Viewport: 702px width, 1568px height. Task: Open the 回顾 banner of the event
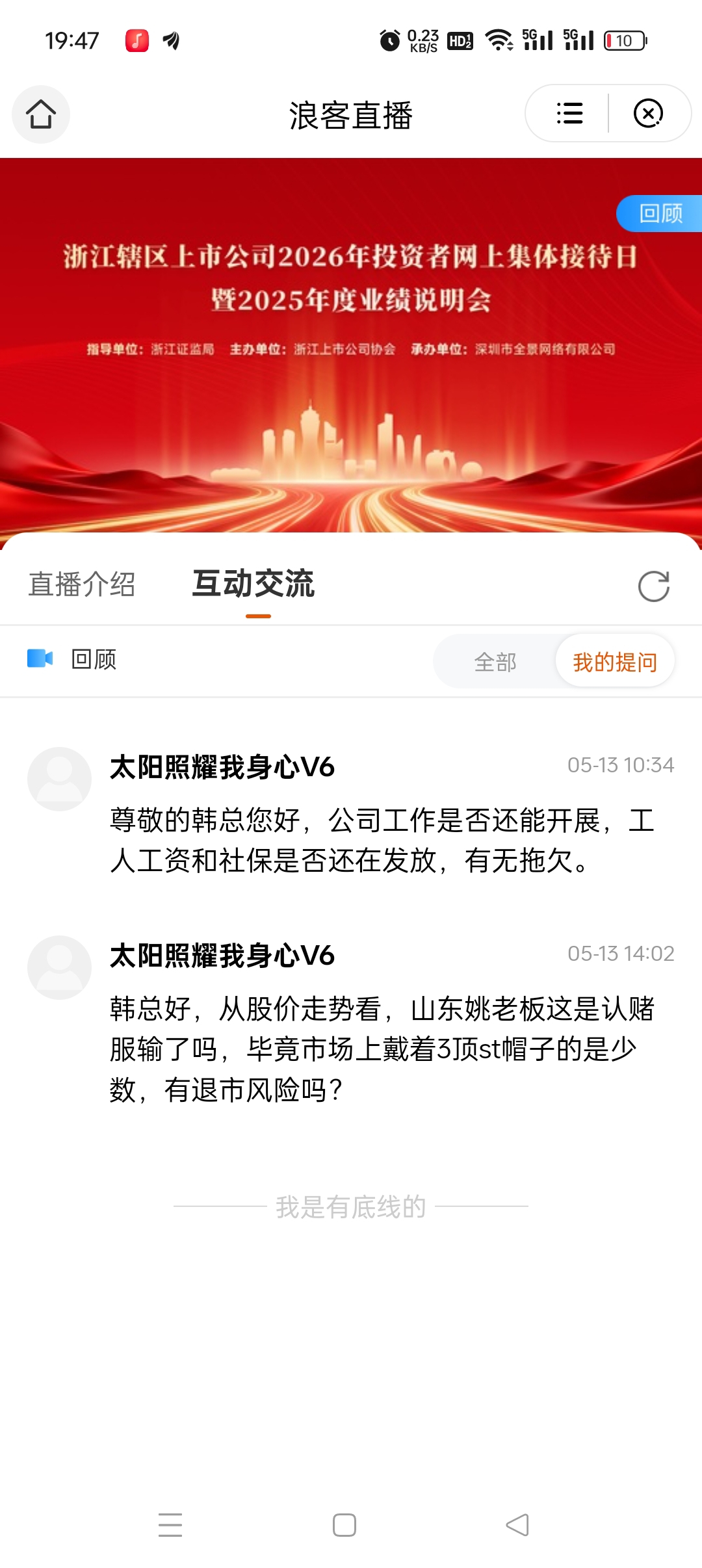(660, 213)
